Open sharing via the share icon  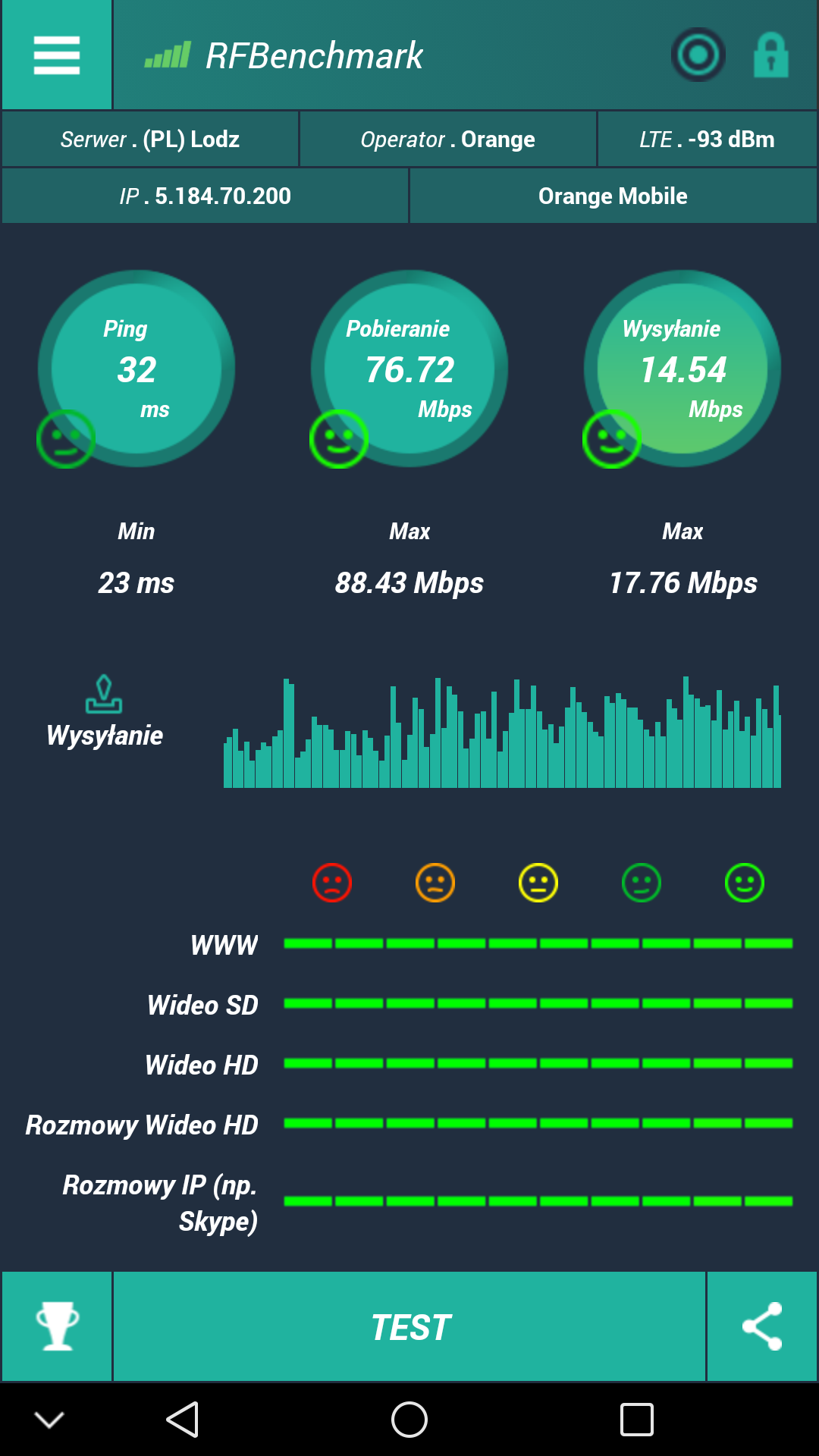pyautogui.click(x=763, y=1326)
